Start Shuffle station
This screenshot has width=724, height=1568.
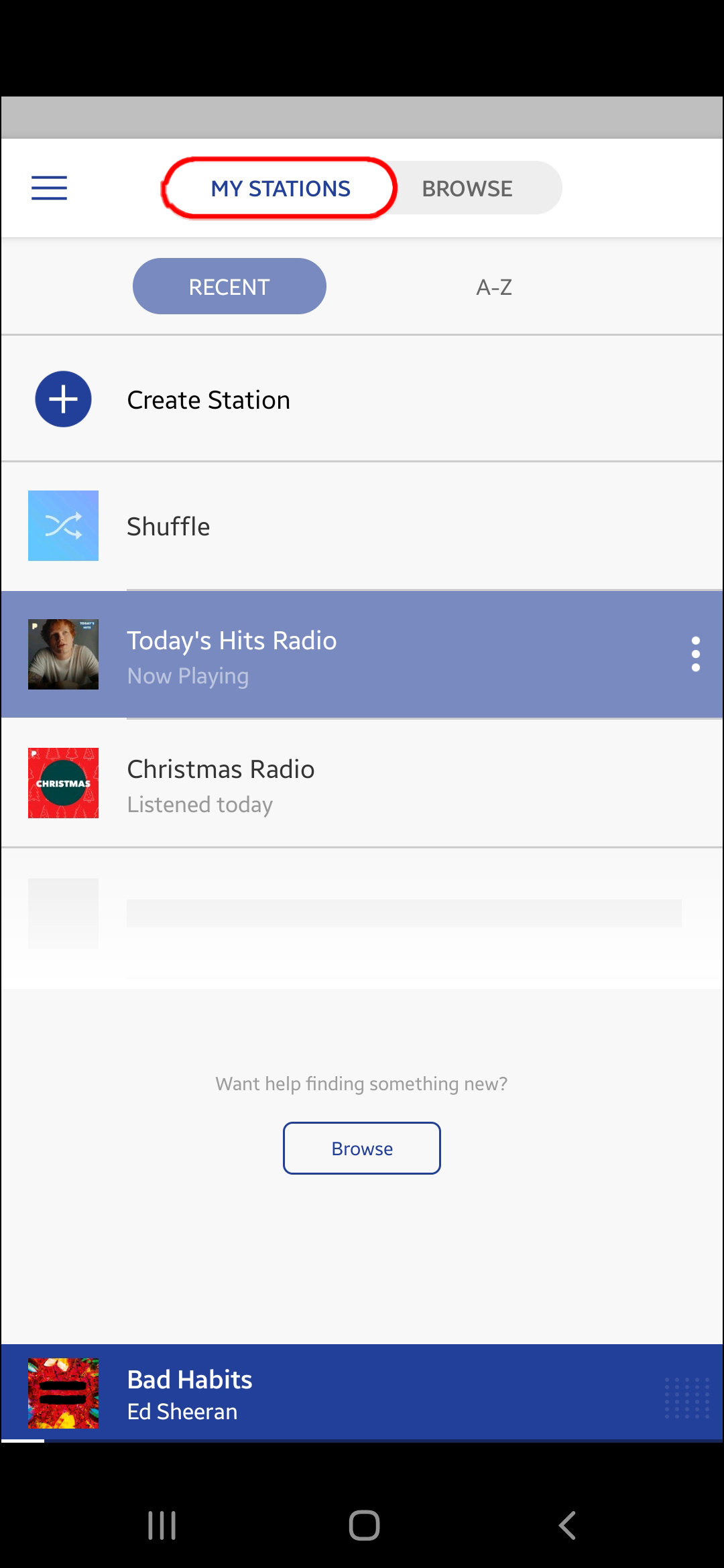click(168, 526)
